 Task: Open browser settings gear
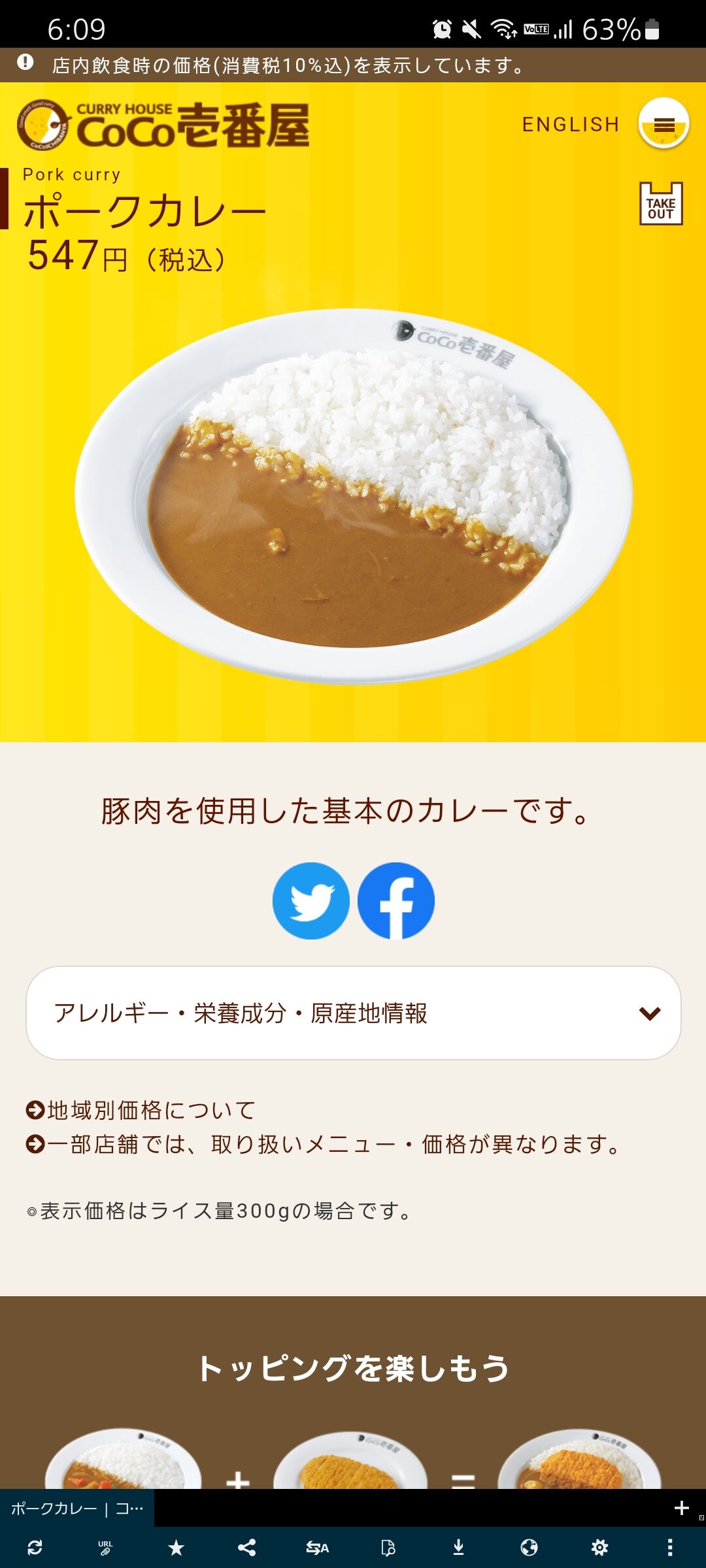coord(599,1547)
